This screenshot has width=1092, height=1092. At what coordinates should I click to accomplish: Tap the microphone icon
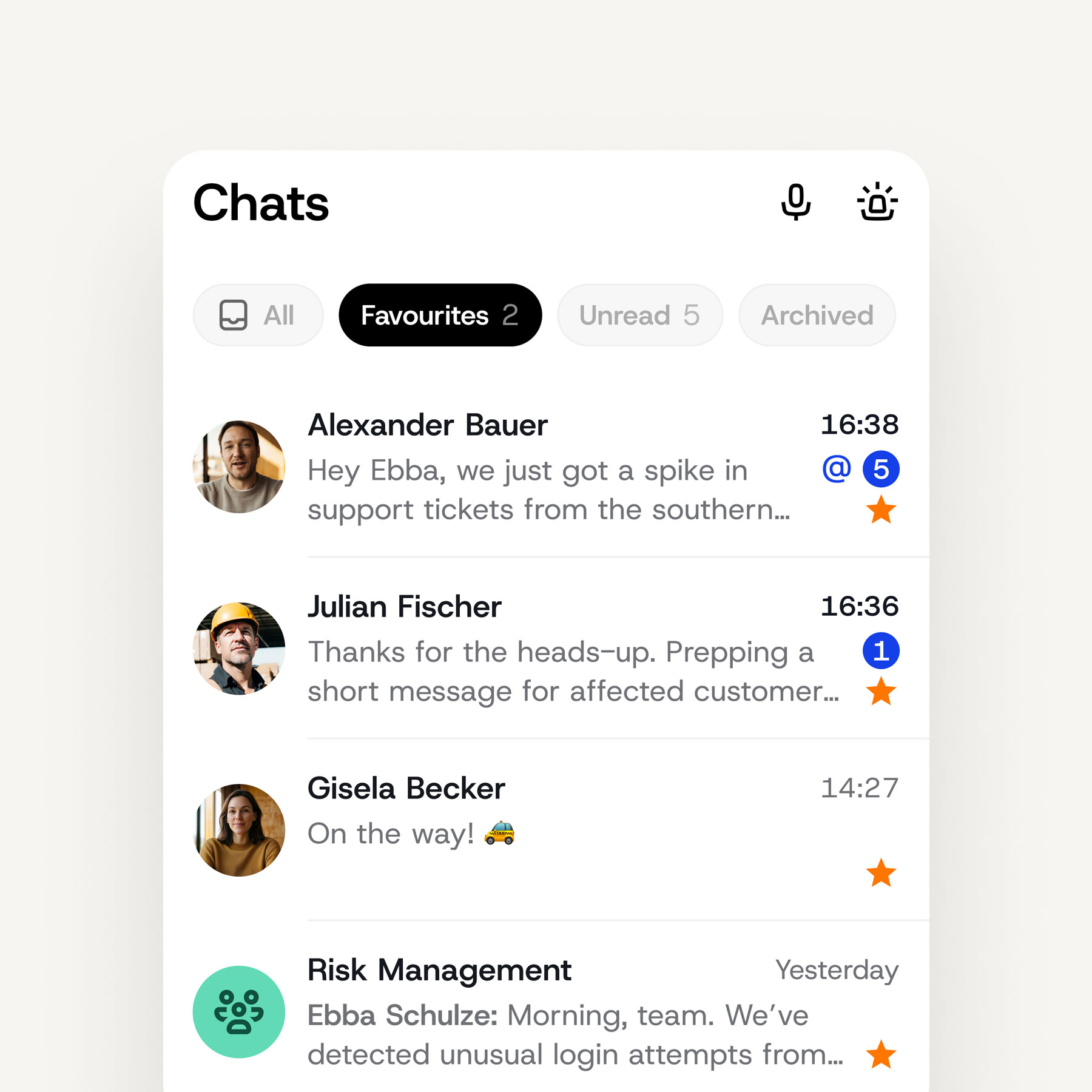tap(795, 202)
